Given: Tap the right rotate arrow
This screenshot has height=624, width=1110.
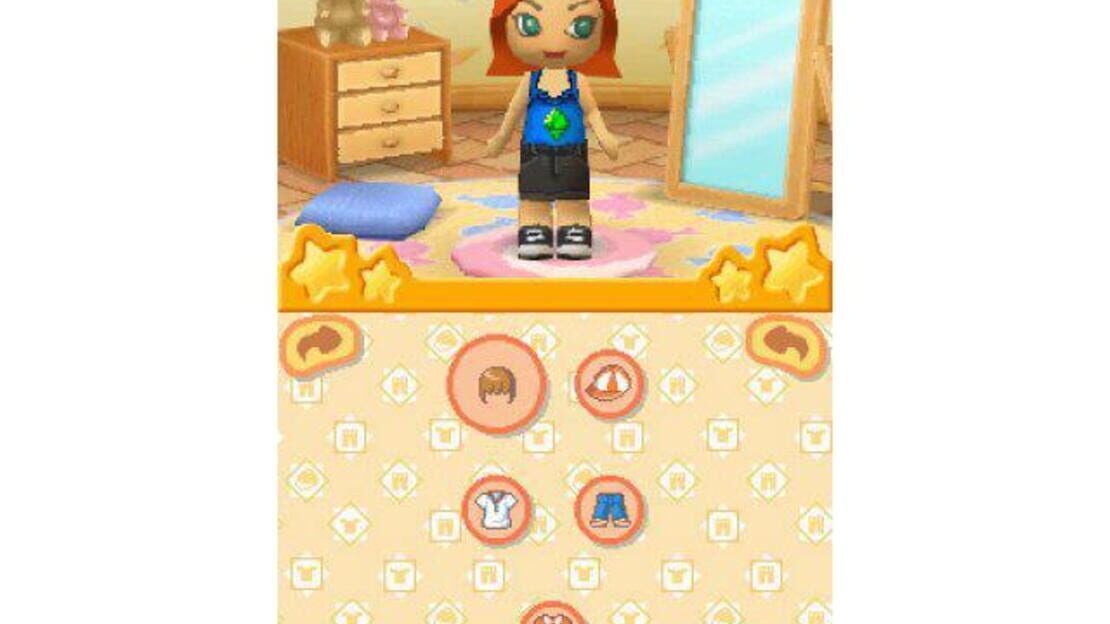Looking at the screenshot, I should click(787, 345).
